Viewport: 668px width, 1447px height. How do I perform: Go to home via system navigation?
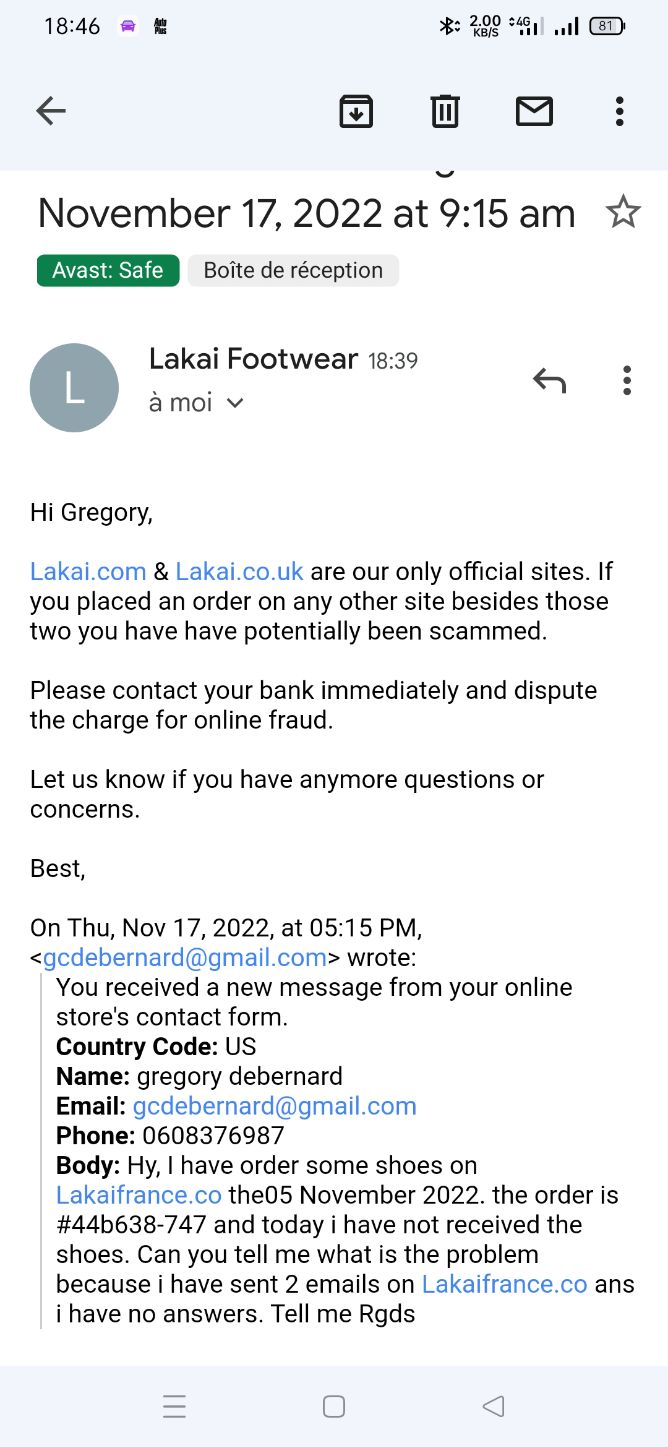334,1407
